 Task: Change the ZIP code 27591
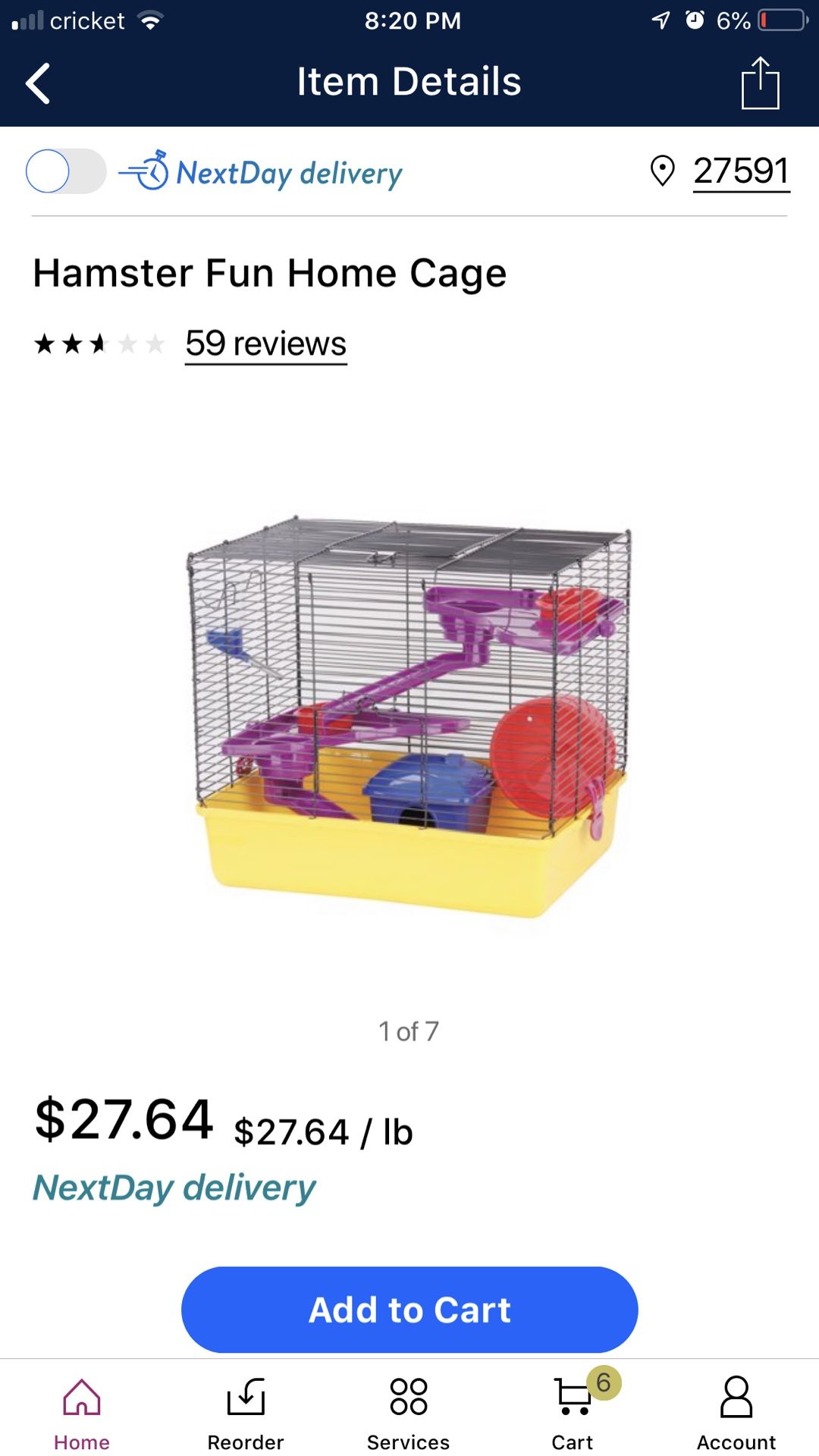[x=740, y=171]
